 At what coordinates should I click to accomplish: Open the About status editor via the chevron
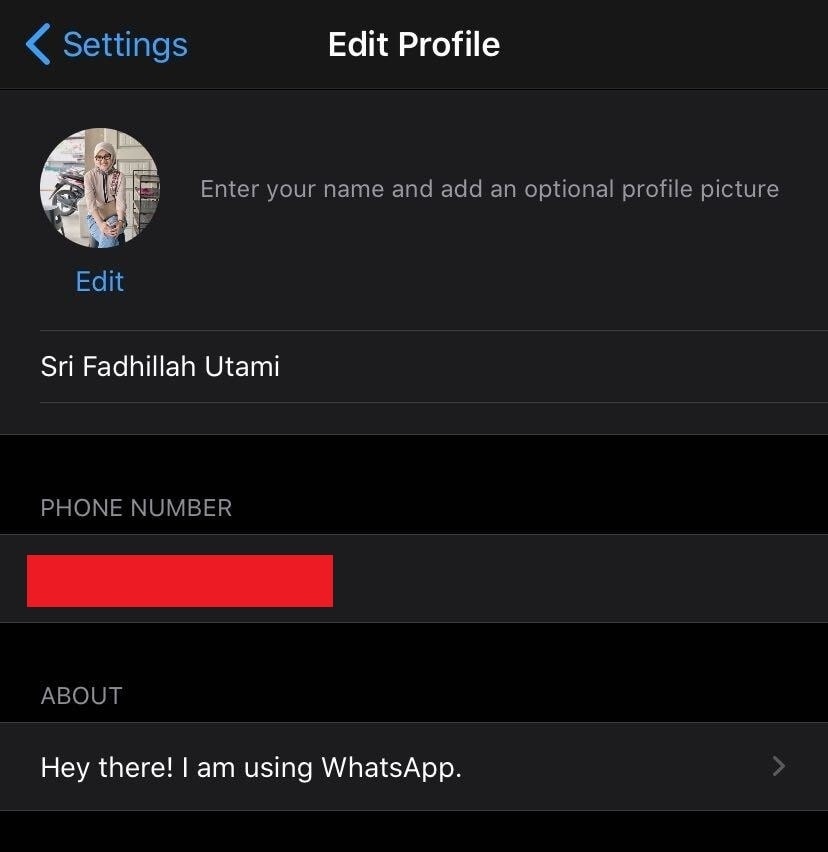point(779,767)
